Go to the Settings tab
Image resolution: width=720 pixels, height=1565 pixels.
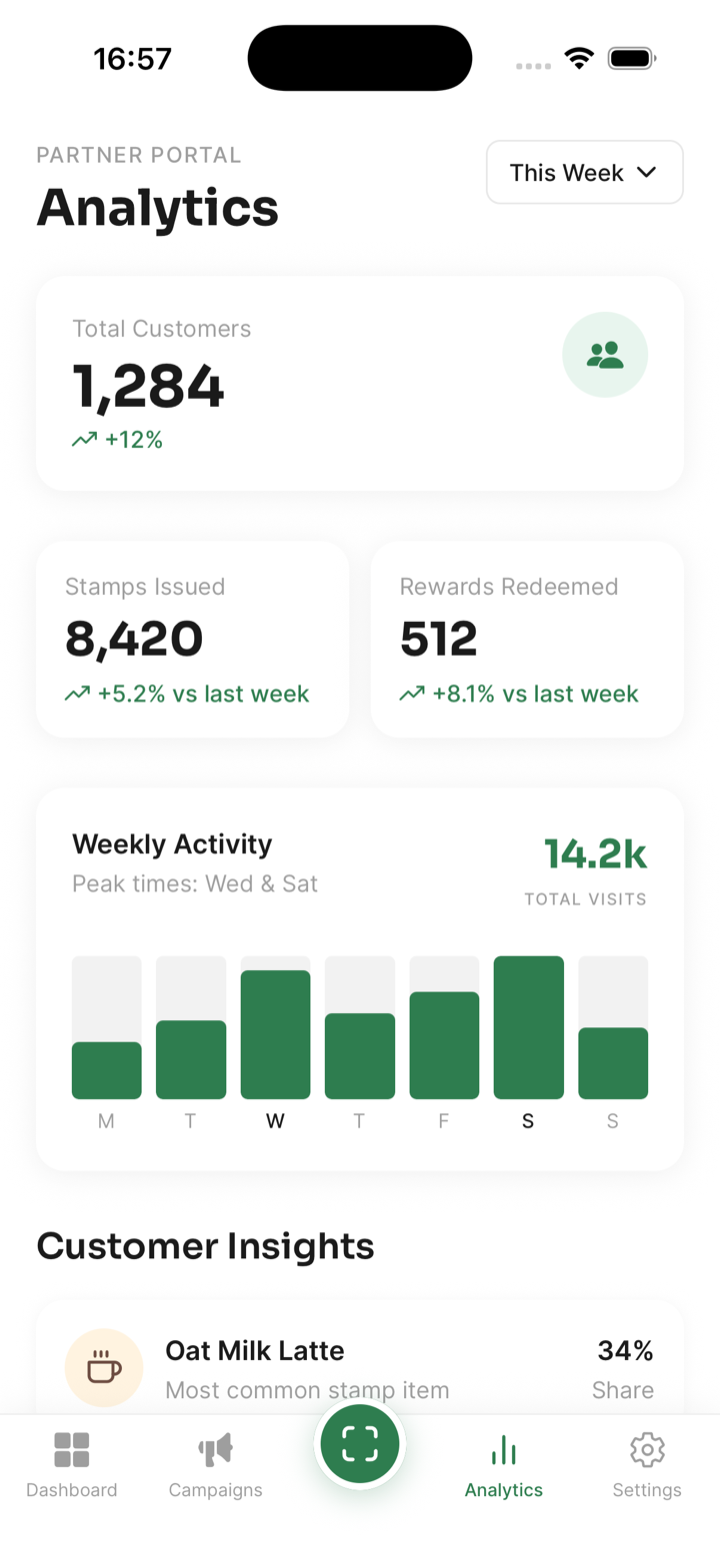click(x=647, y=1465)
